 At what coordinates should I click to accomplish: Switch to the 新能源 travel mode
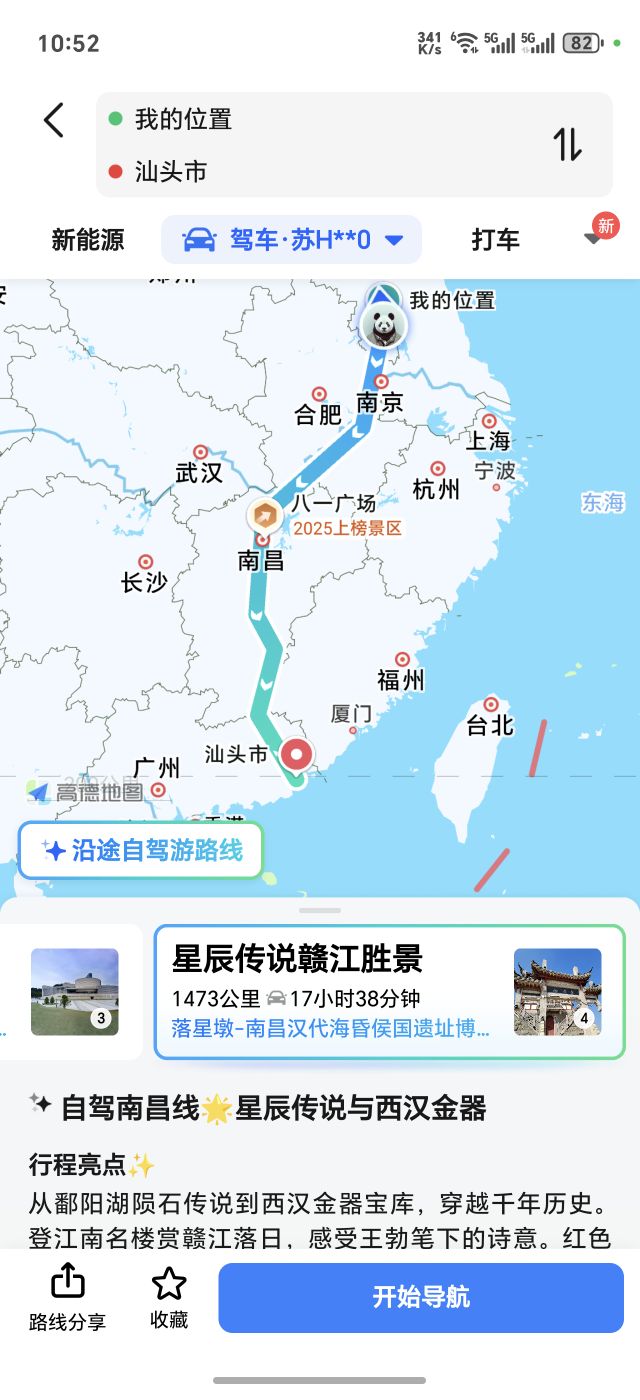point(88,240)
